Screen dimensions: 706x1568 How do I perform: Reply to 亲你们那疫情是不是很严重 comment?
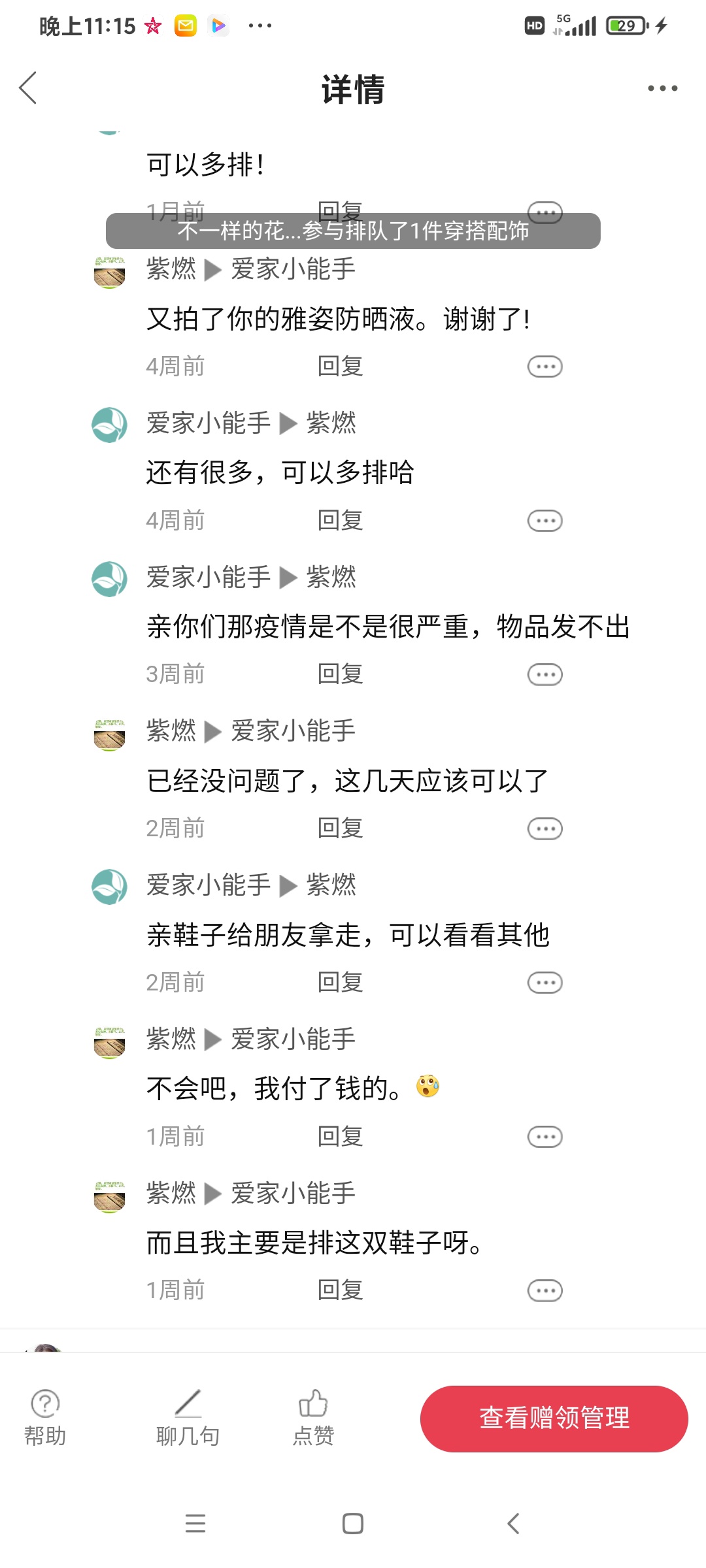(340, 674)
